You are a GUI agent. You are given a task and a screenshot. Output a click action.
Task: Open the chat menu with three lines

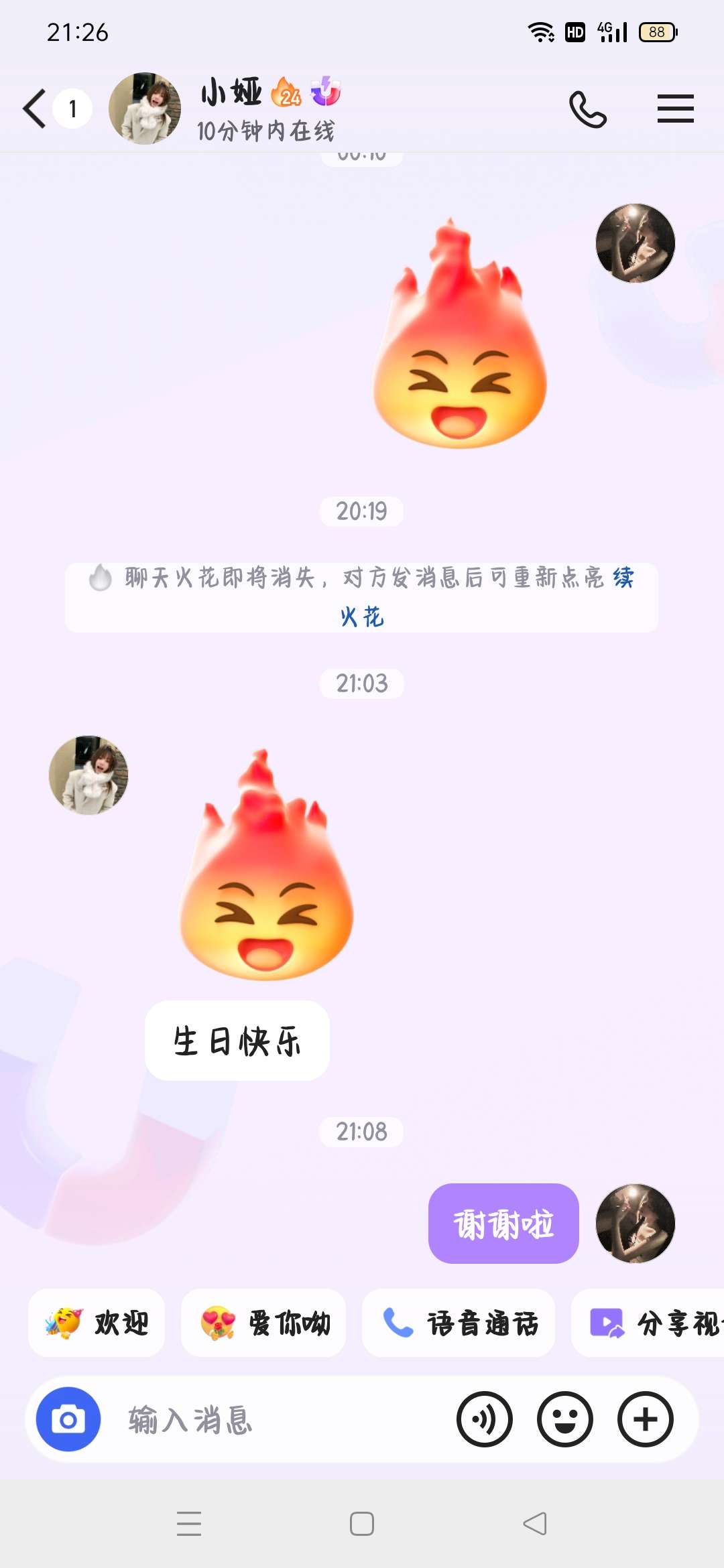coord(675,109)
